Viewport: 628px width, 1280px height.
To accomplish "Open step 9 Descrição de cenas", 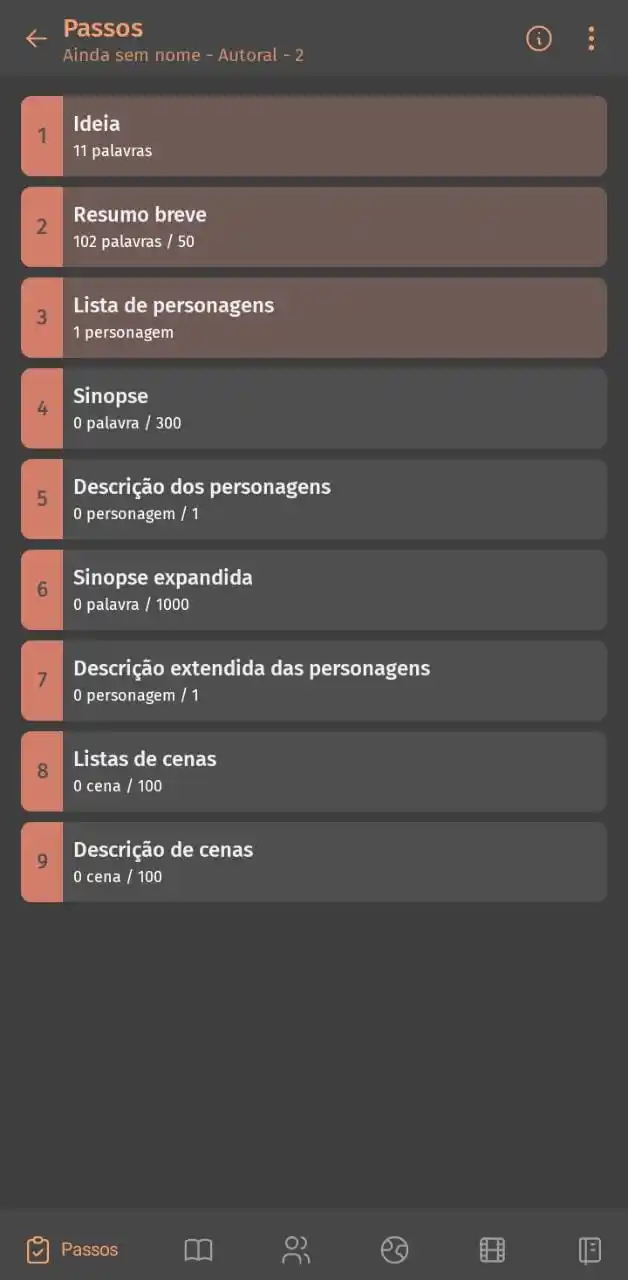I will [314, 862].
